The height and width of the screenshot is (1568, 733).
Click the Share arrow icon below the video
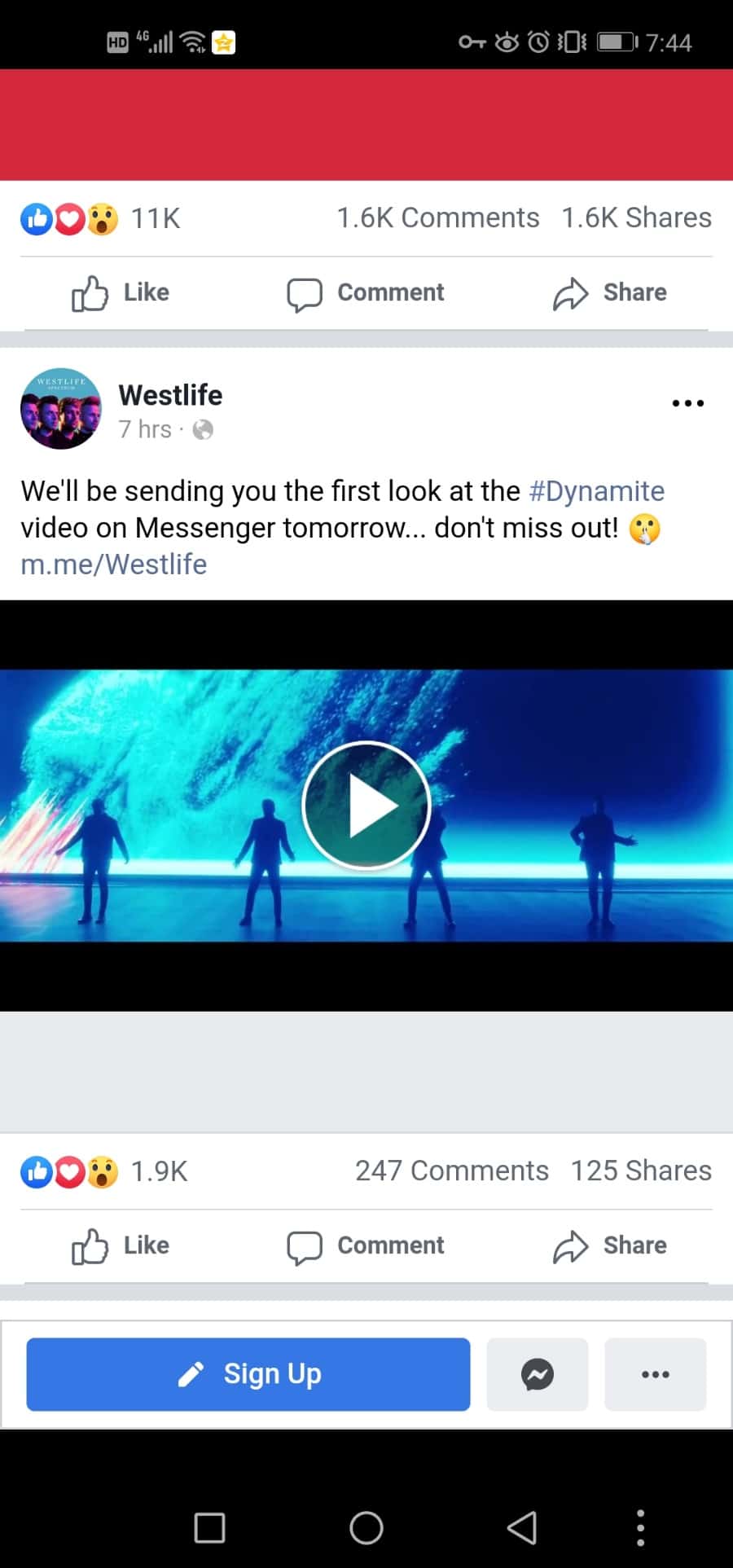(x=573, y=1245)
